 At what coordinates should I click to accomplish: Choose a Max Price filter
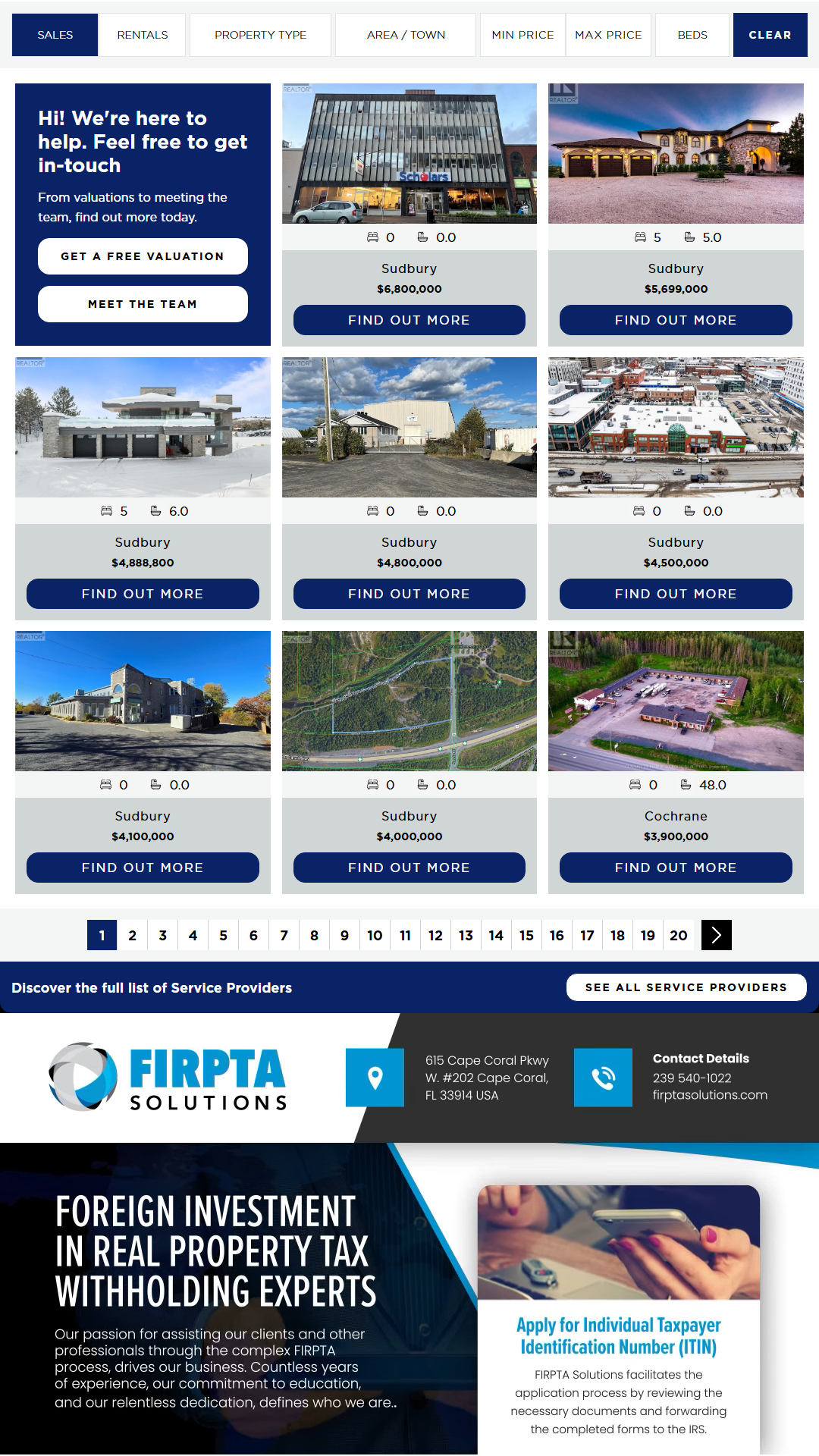(x=608, y=35)
